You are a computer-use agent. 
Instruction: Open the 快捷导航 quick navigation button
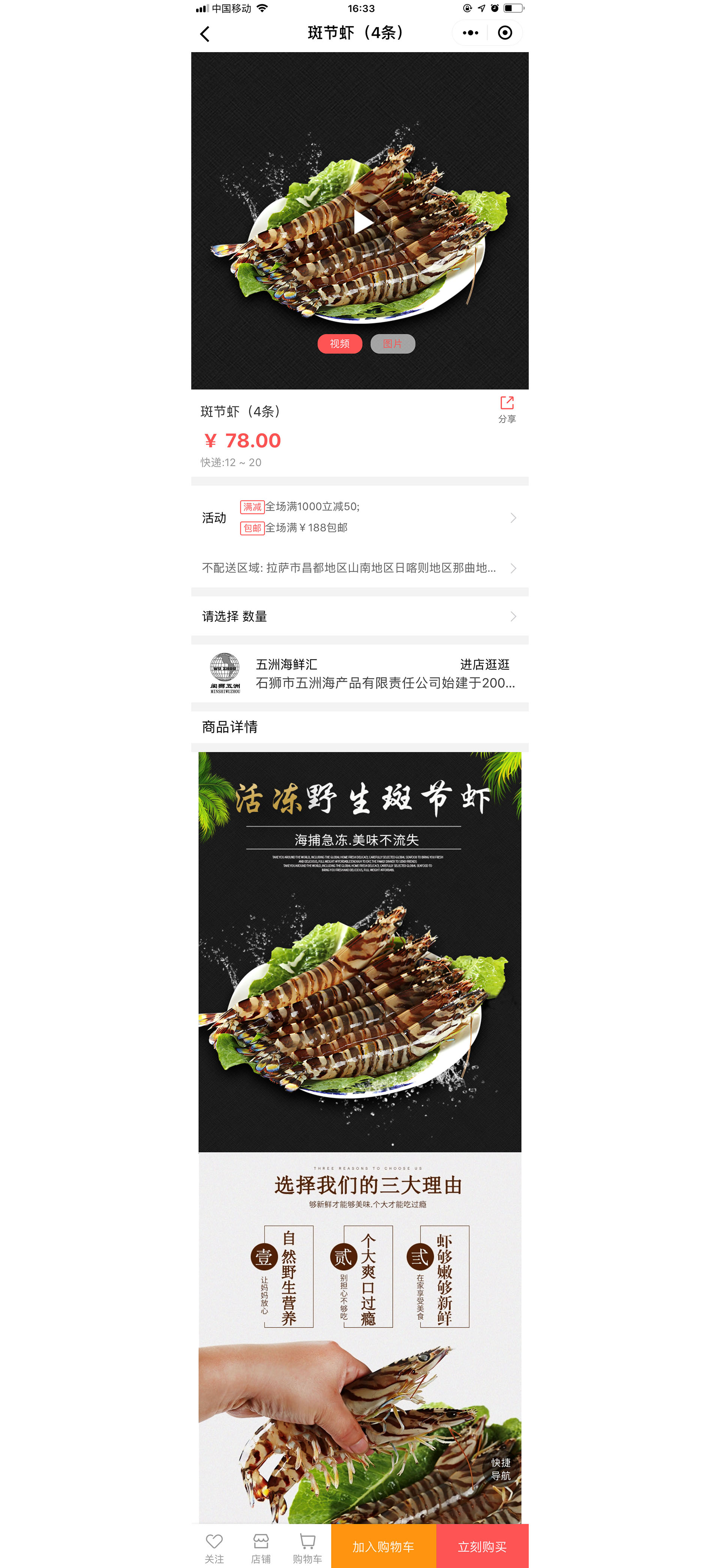501,1468
